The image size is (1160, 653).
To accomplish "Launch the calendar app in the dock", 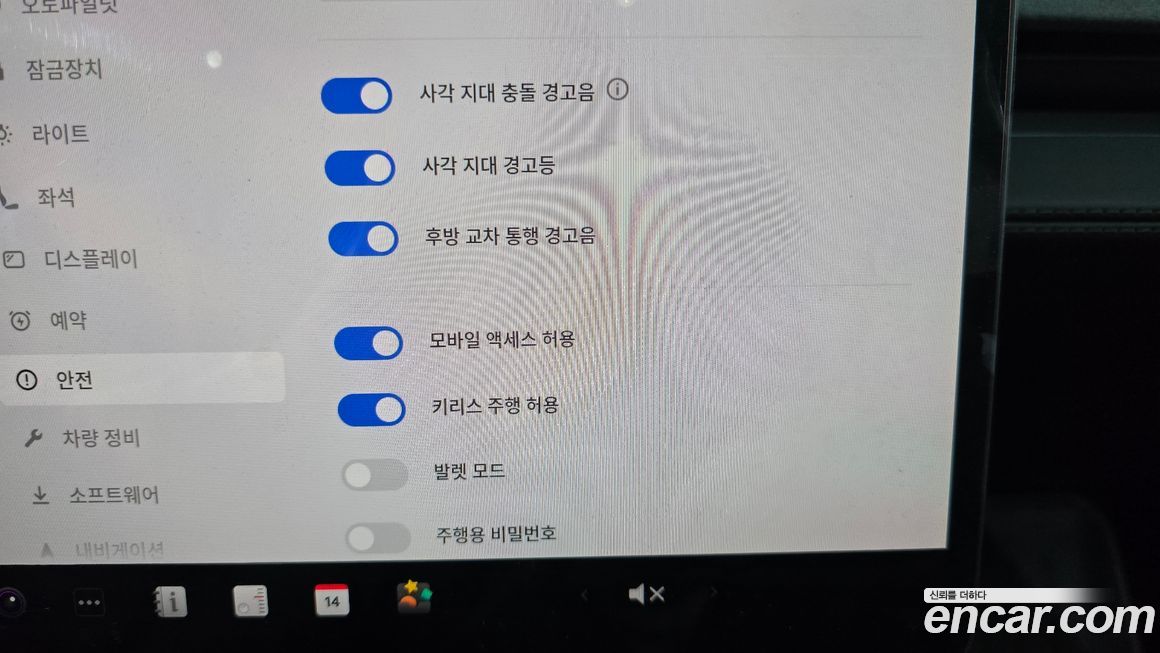I will tap(331, 600).
